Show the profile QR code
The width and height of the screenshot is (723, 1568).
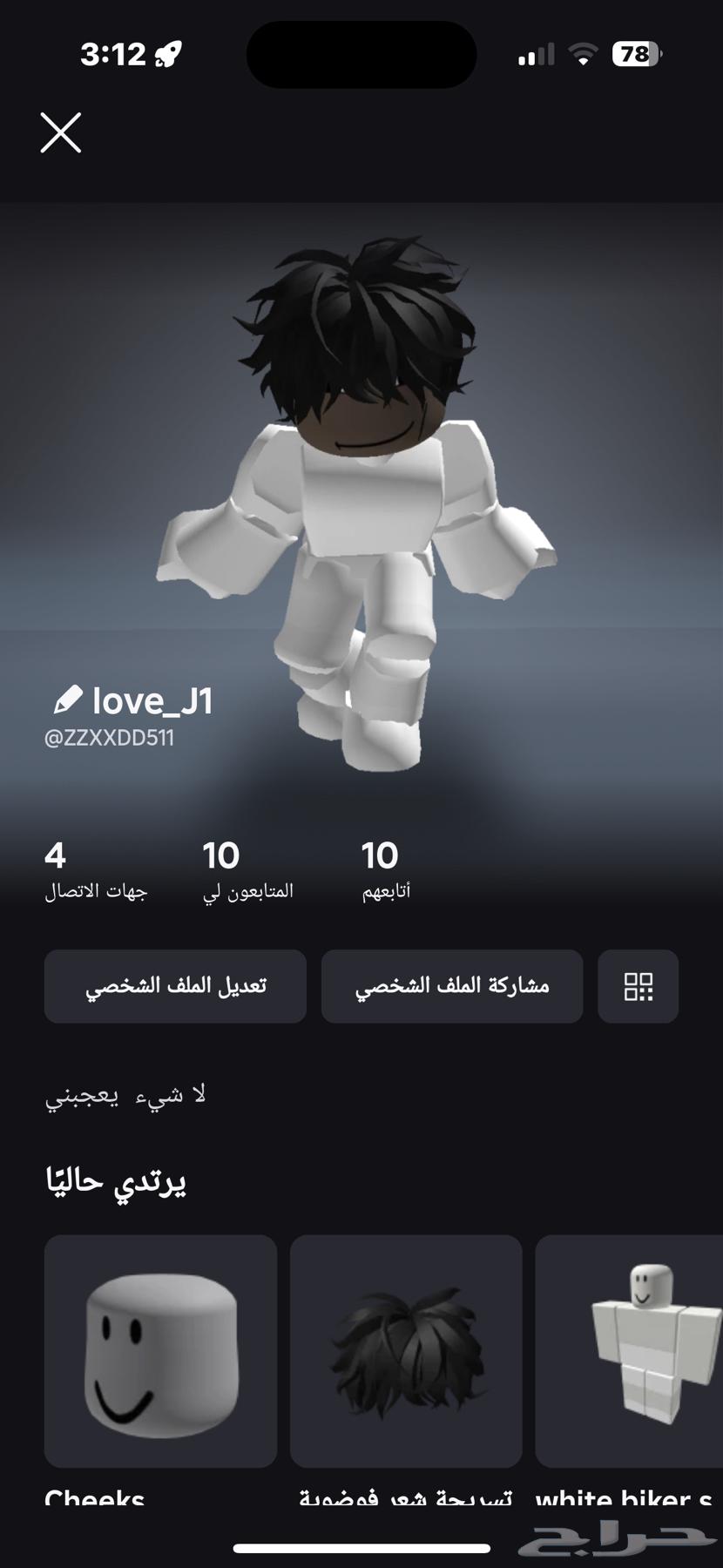[x=638, y=986]
